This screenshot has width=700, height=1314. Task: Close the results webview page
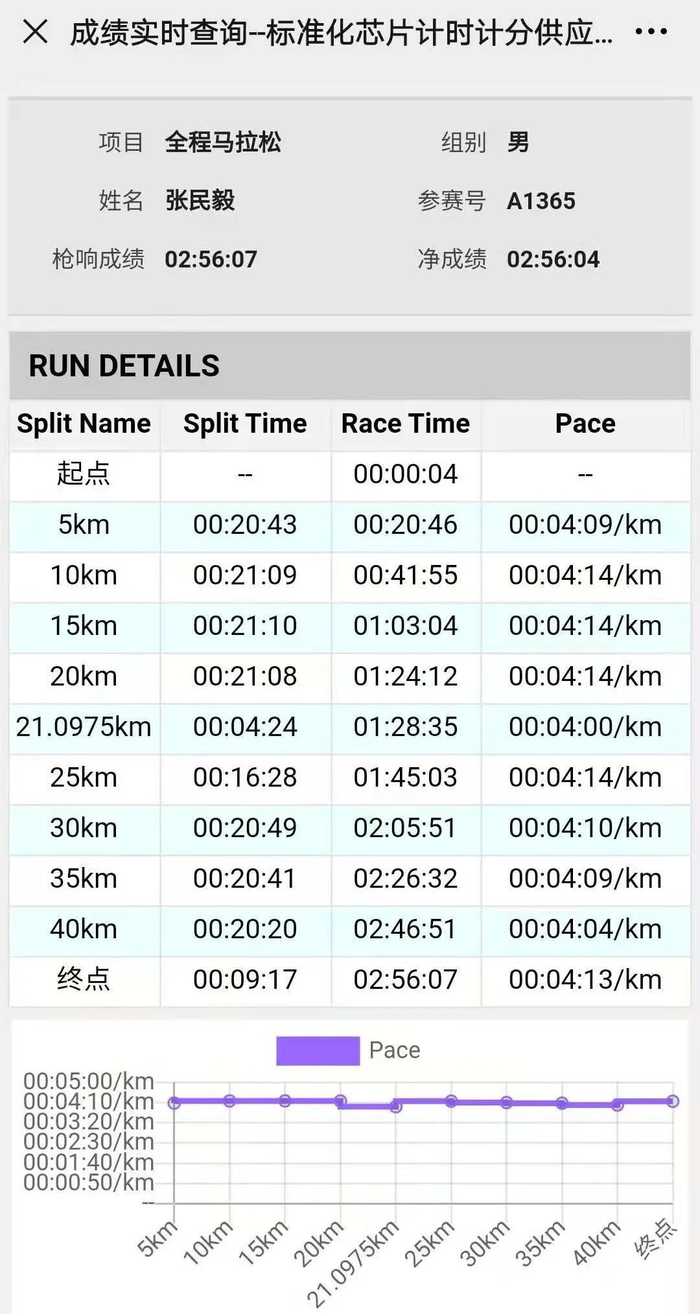click(x=35, y=32)
